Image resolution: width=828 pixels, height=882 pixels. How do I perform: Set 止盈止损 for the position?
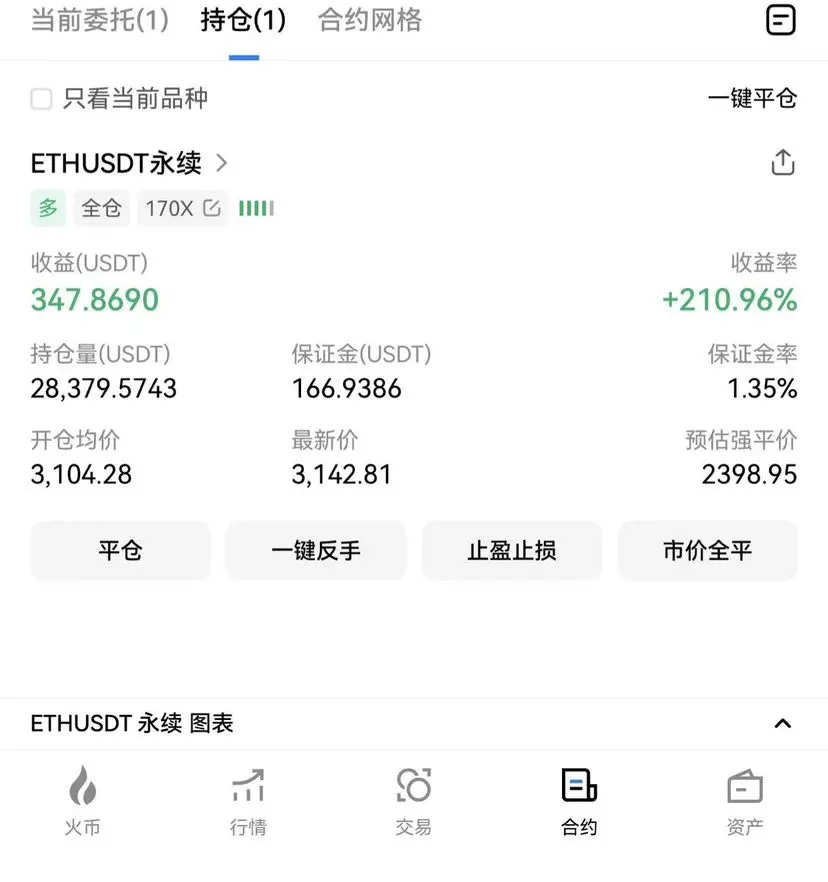click(x=511, y=550)
